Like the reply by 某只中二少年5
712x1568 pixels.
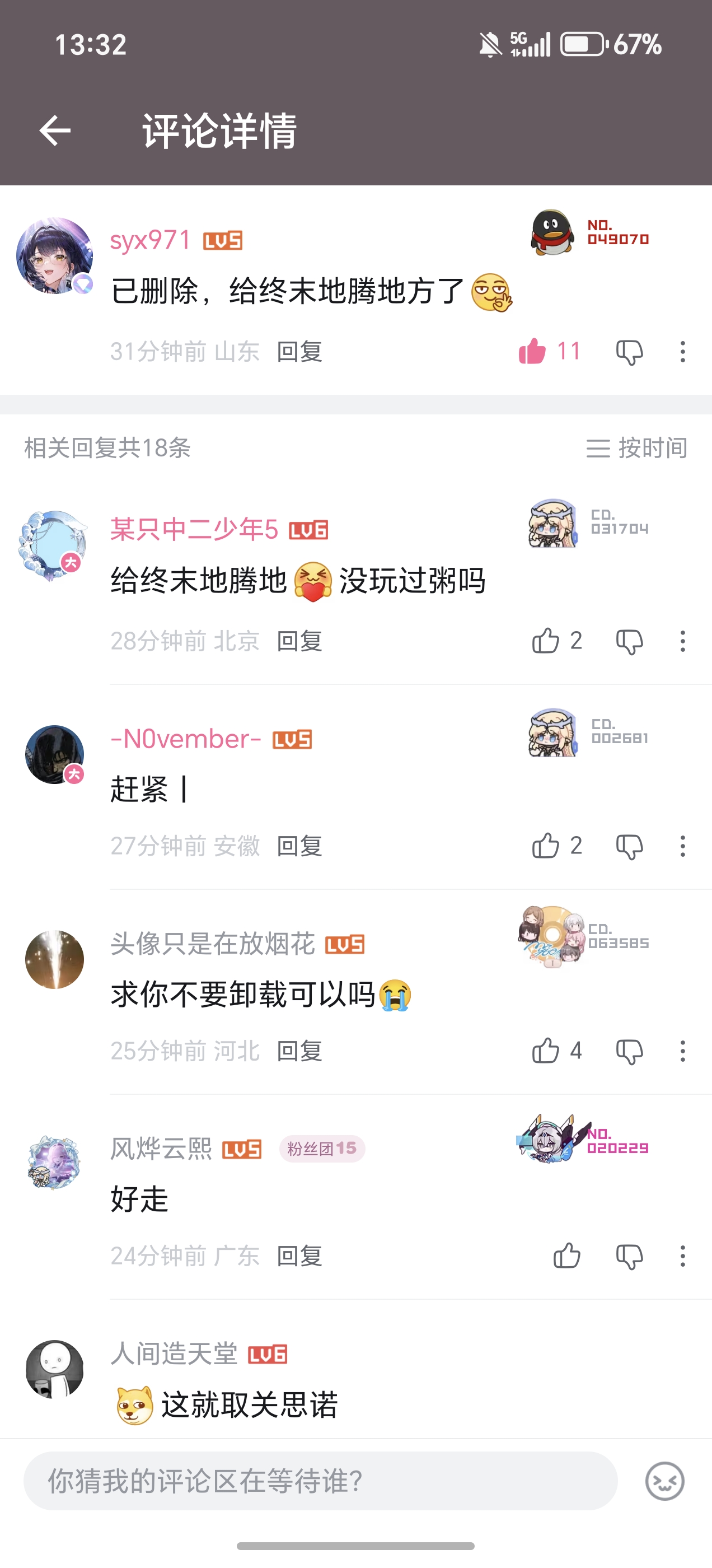(545, 641)
